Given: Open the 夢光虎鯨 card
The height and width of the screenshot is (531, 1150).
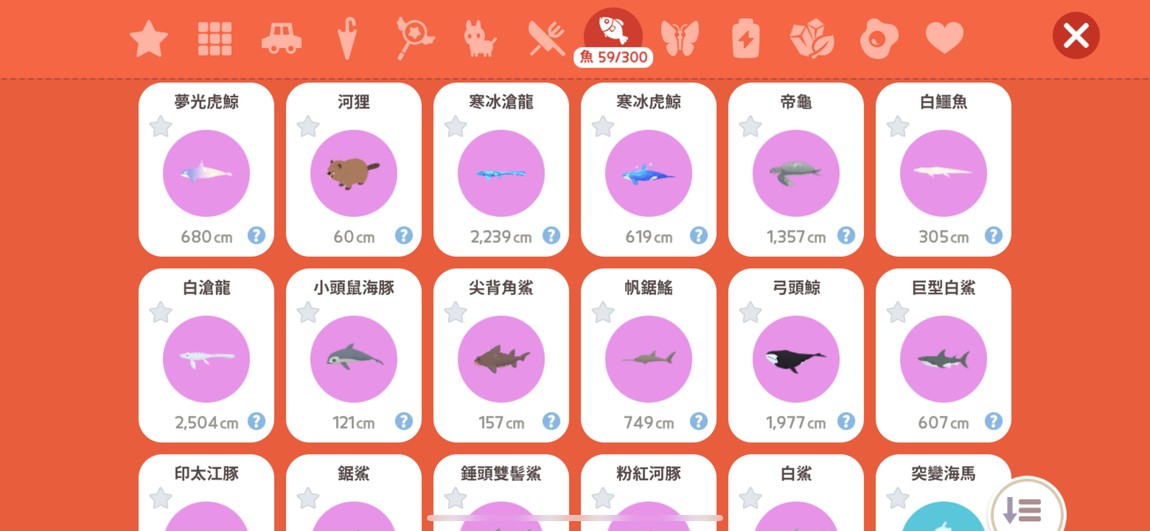Looking at the screenshot, I should click(206, 173).
